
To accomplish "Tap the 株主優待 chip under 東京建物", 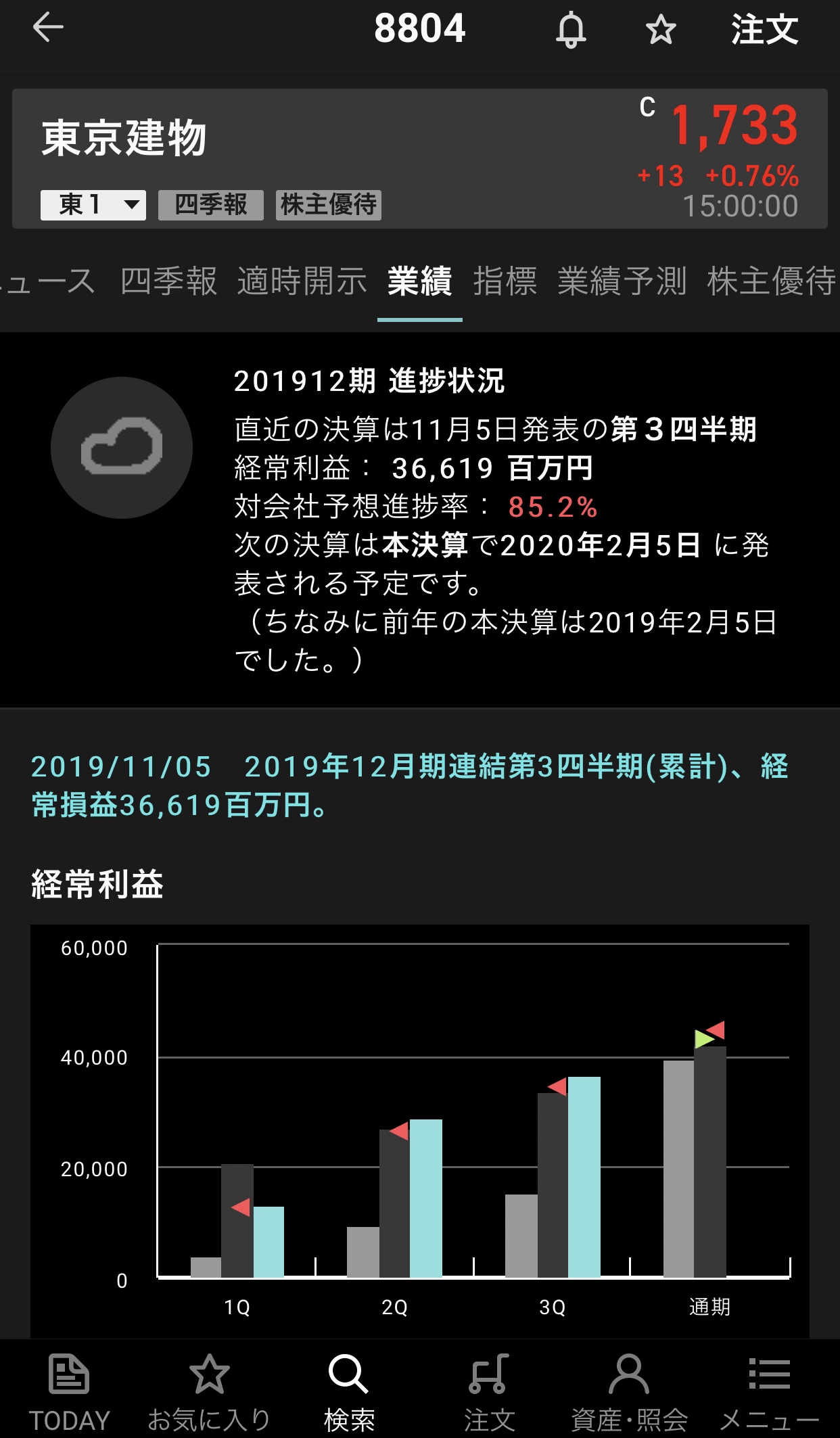I will (329, 204).
